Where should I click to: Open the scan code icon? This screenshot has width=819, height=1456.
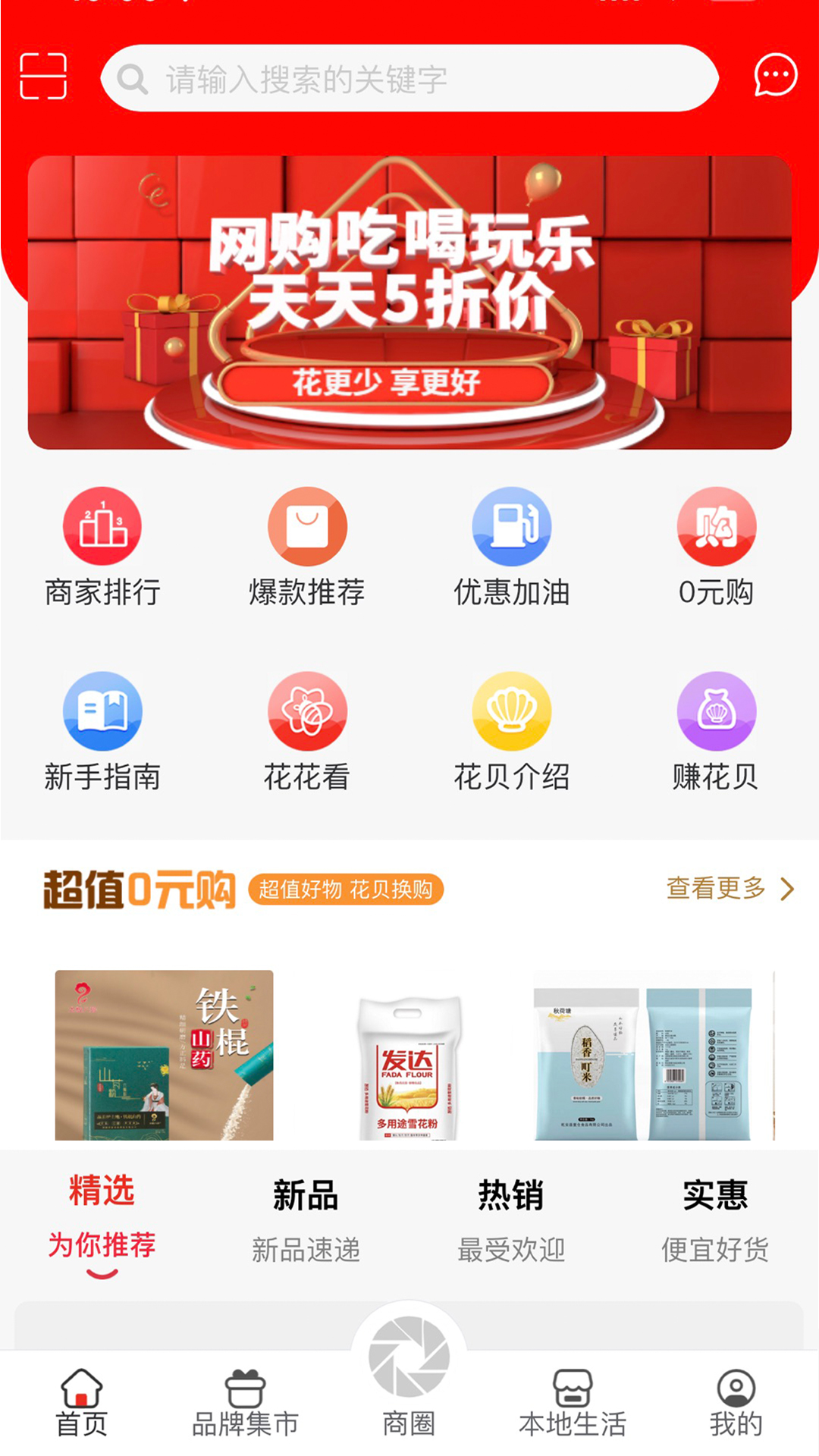click(x=43, y=77)
